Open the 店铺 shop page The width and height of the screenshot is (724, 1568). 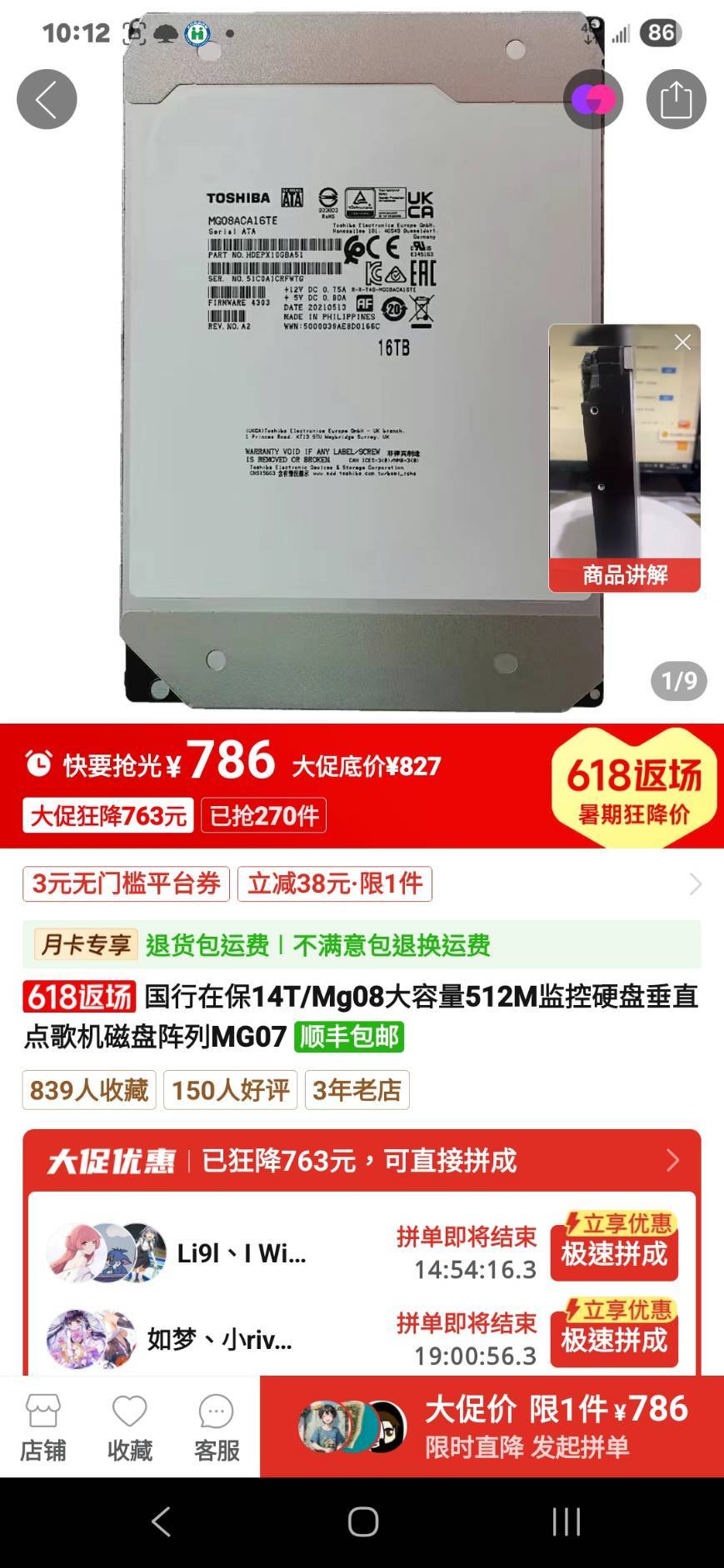[43, 1427]
